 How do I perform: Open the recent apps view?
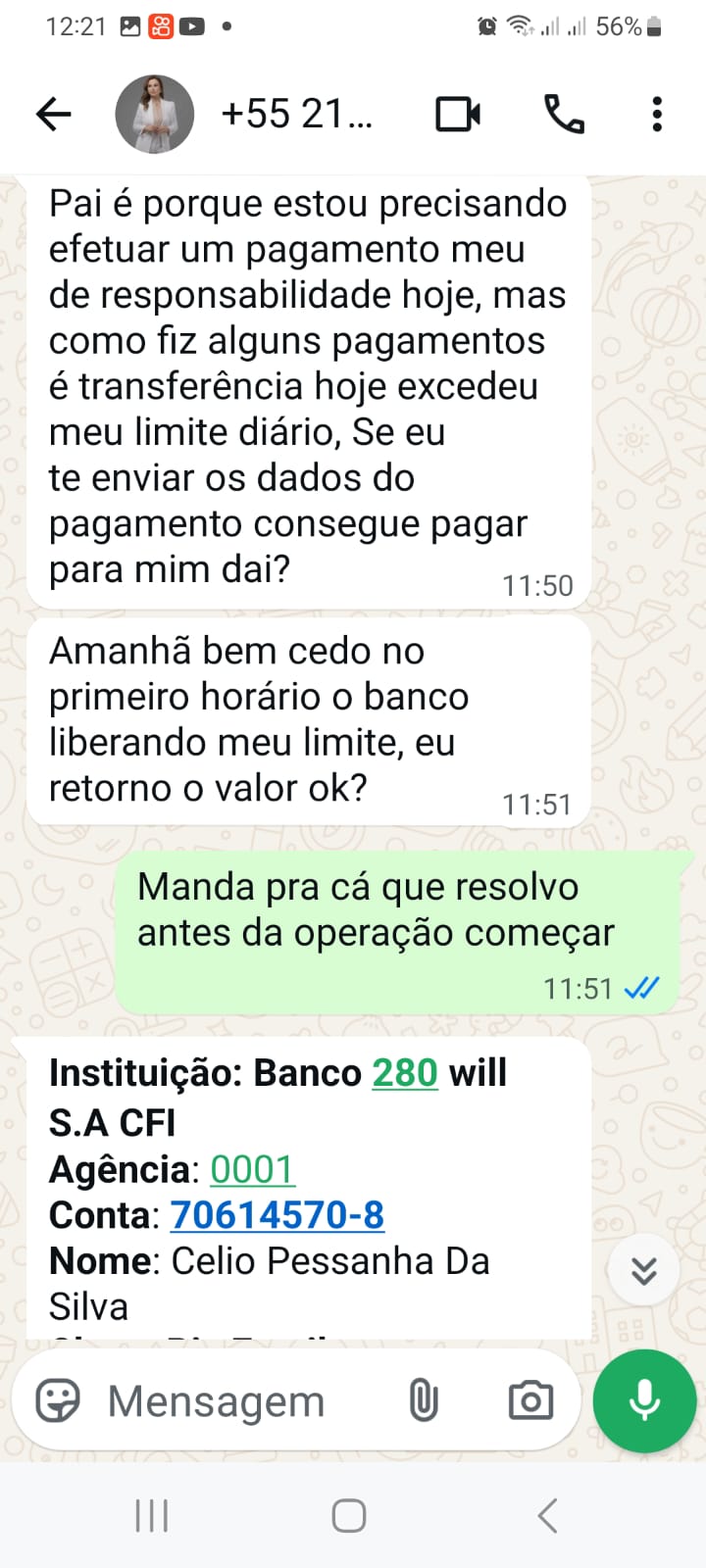pyautogui.click(x=152, y=1516)
